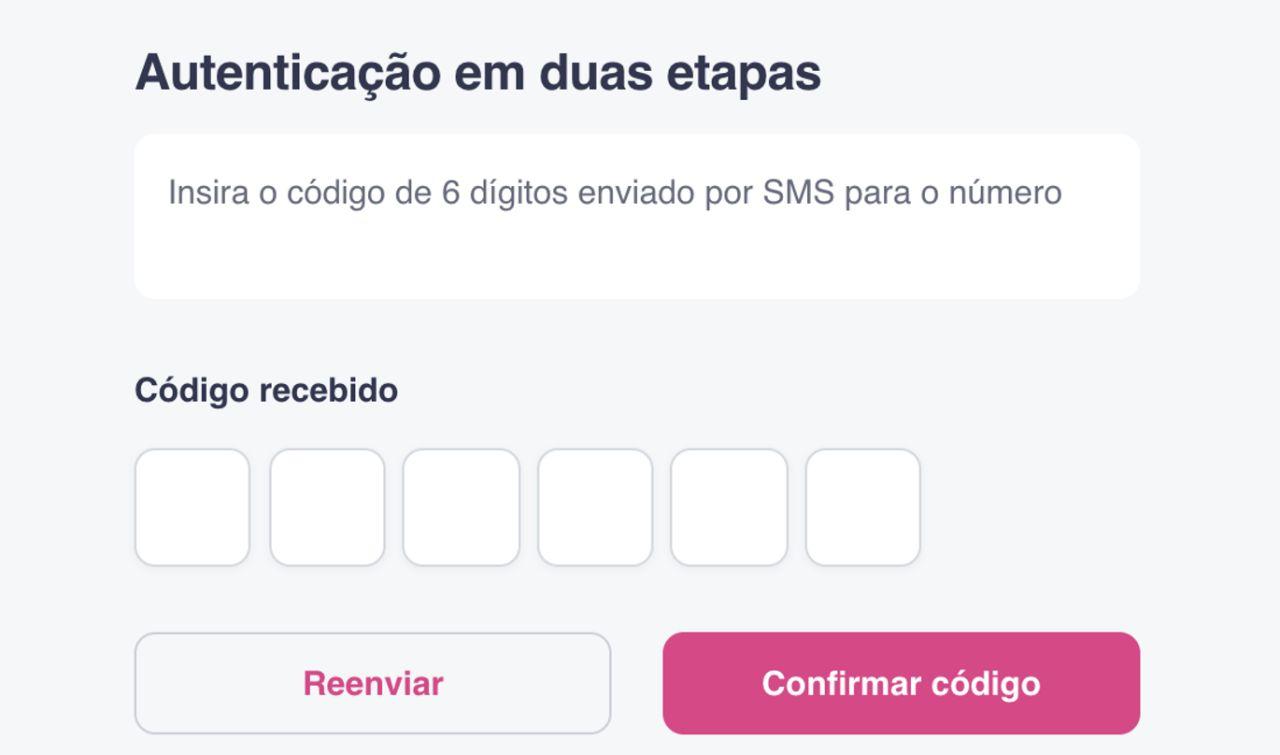Tap Reenviar to resend the SMS code
The image size is (1280, 755).
pos(373,683)
